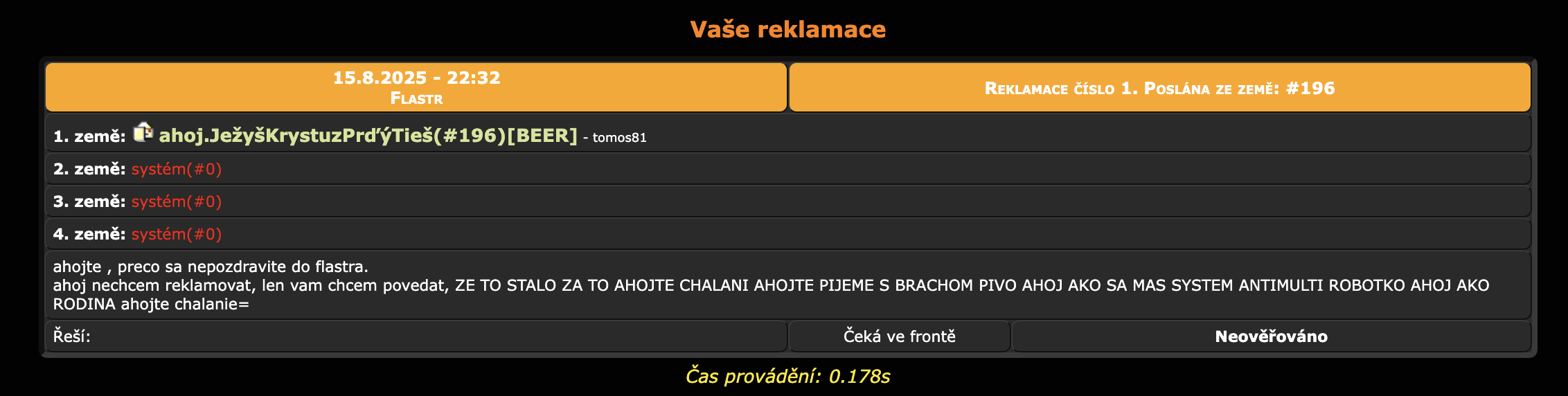Open systém(#0) link in the 2. země row
This screenshot has width=1568, height=396.
(177, 169)
